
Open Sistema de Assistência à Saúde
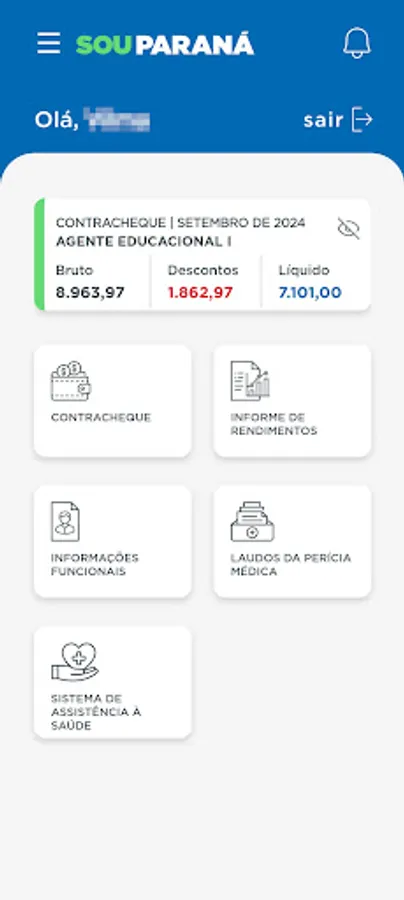[112, 682]
